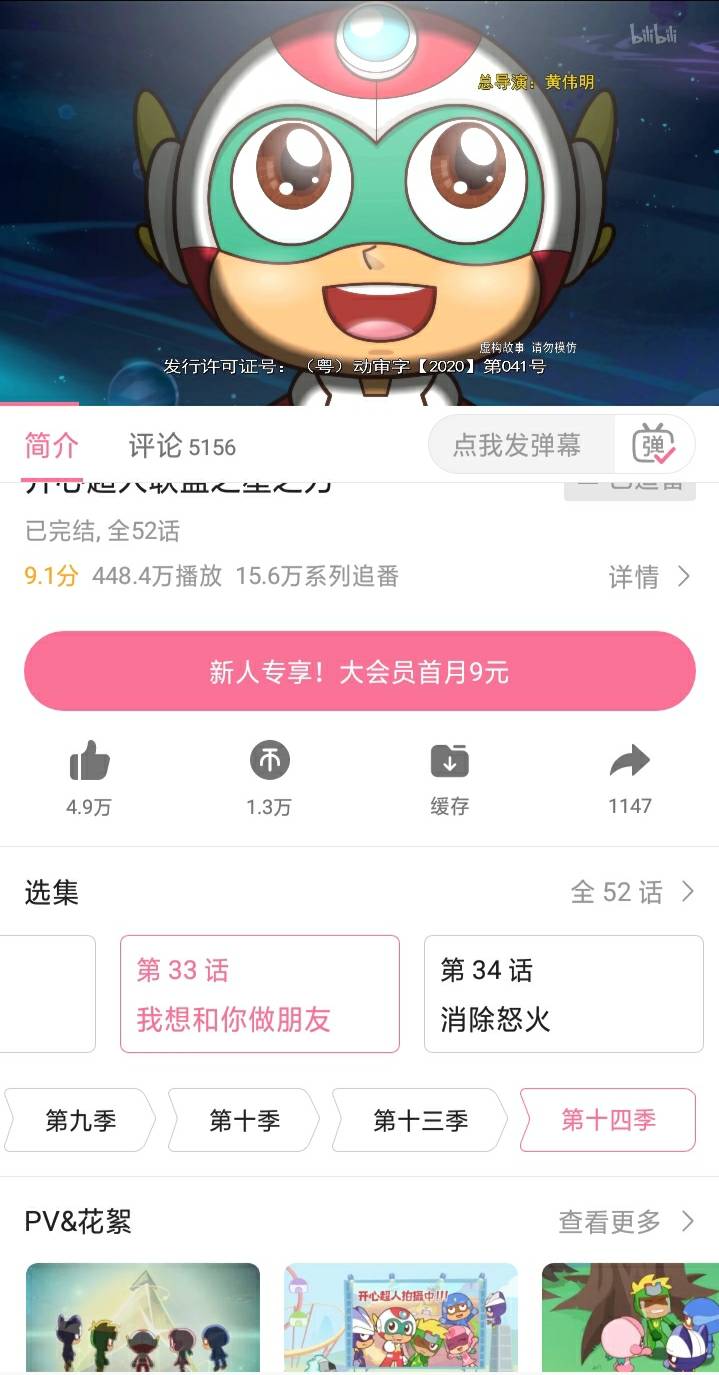The height and width of the screenshot is (1375, 719).
Task: Toggle the 弹 danmaku switch icon
Action: [654, 445]
